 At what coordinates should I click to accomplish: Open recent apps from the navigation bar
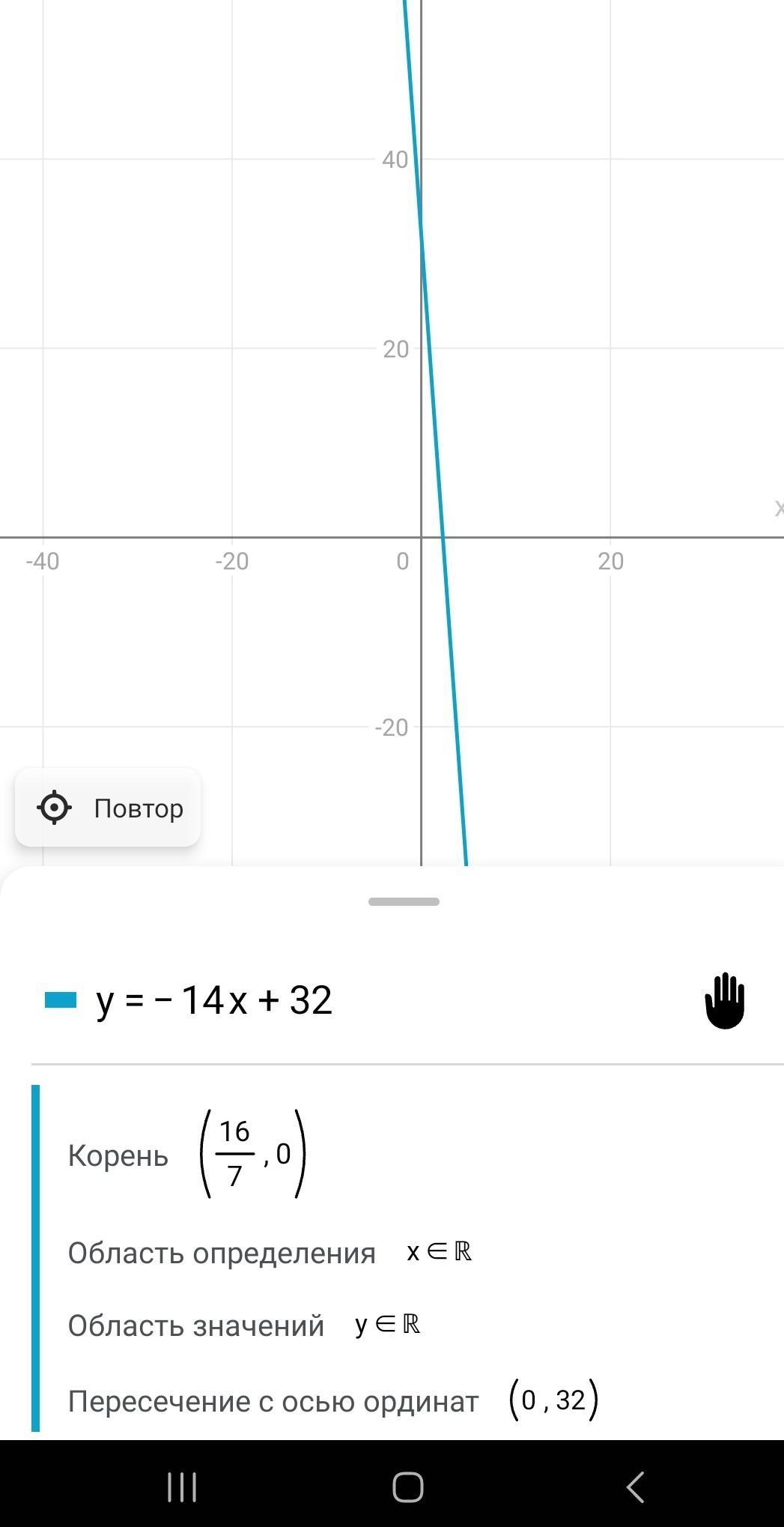182,1487
